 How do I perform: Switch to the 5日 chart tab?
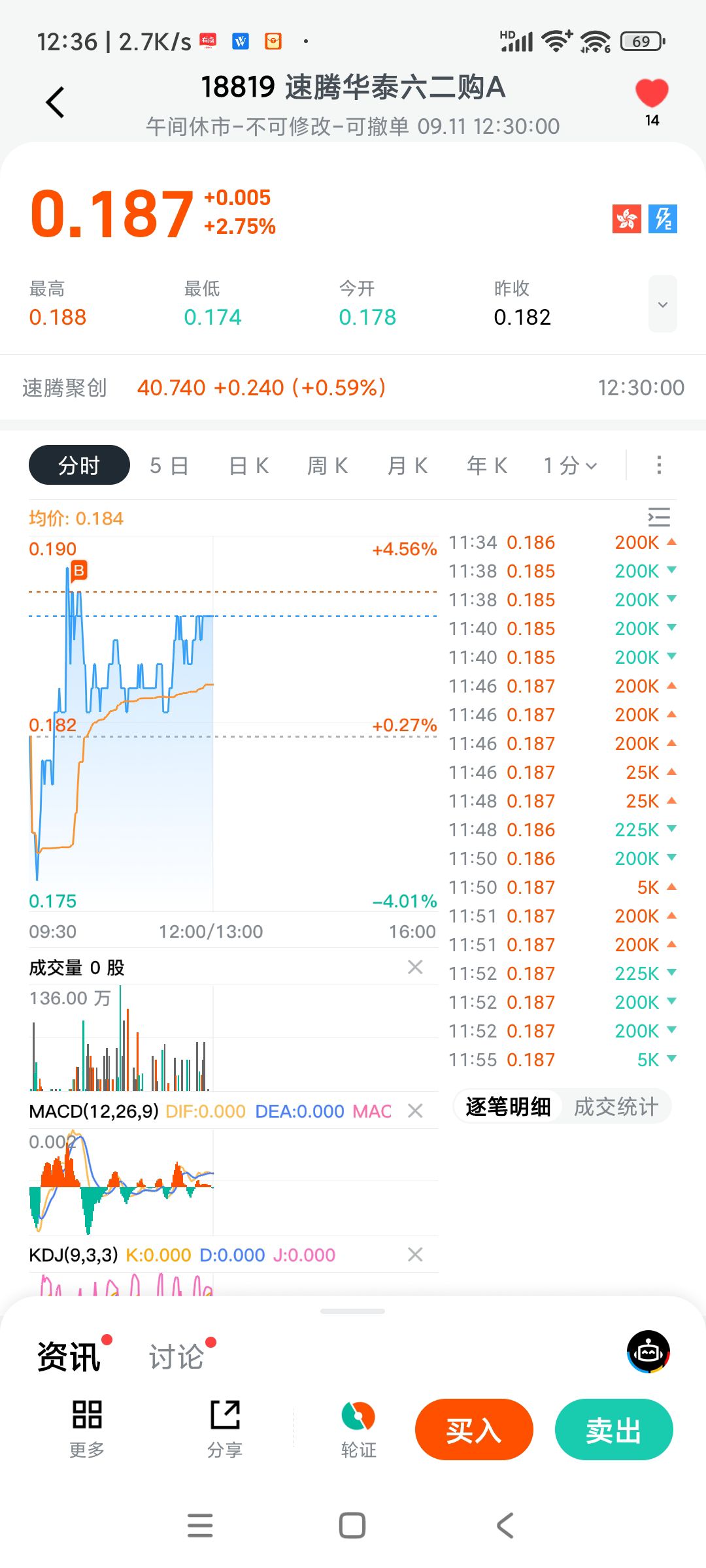click(169, 466)
